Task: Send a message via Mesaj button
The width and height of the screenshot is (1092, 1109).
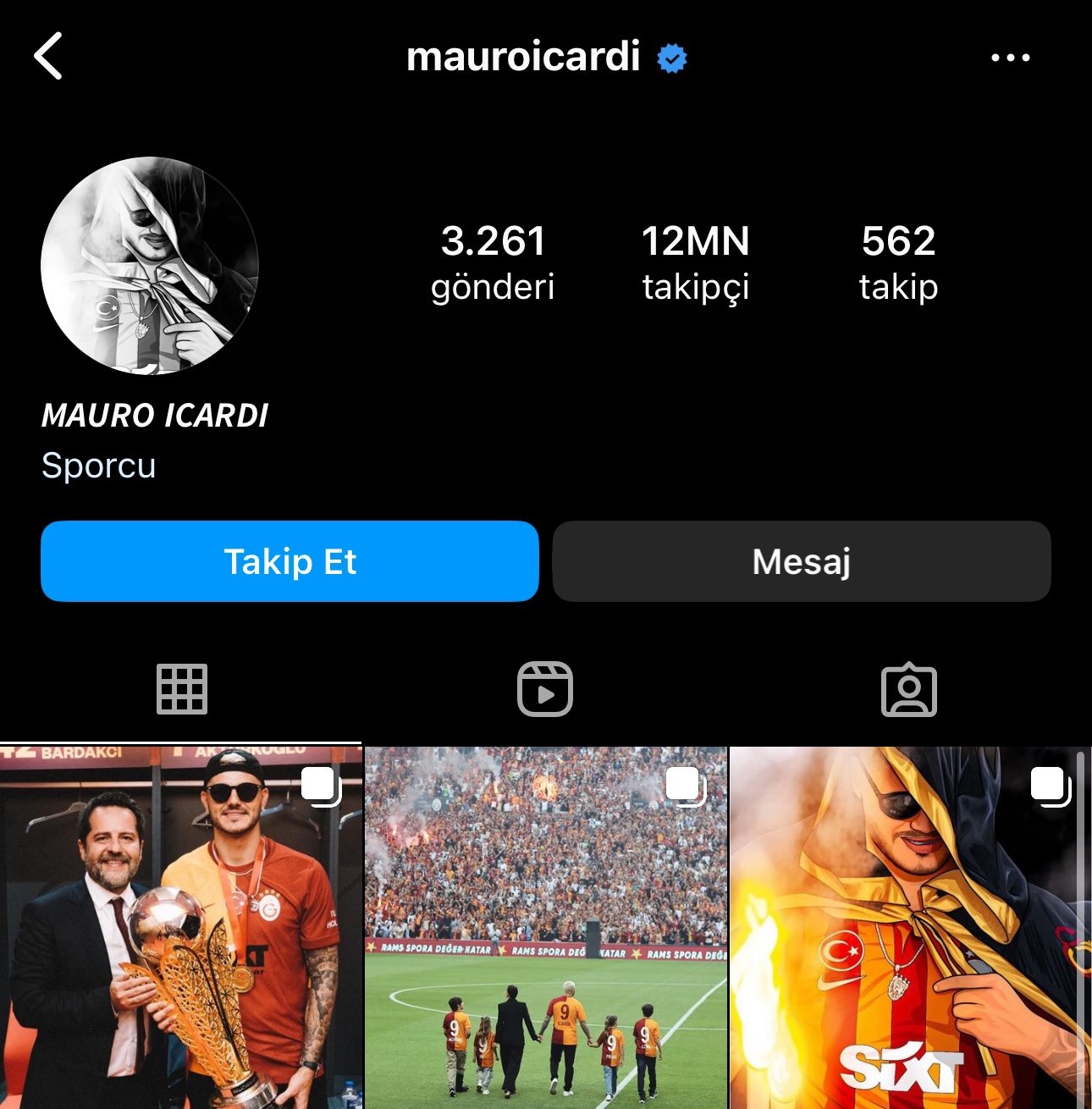Action: (x=801, y=561)
